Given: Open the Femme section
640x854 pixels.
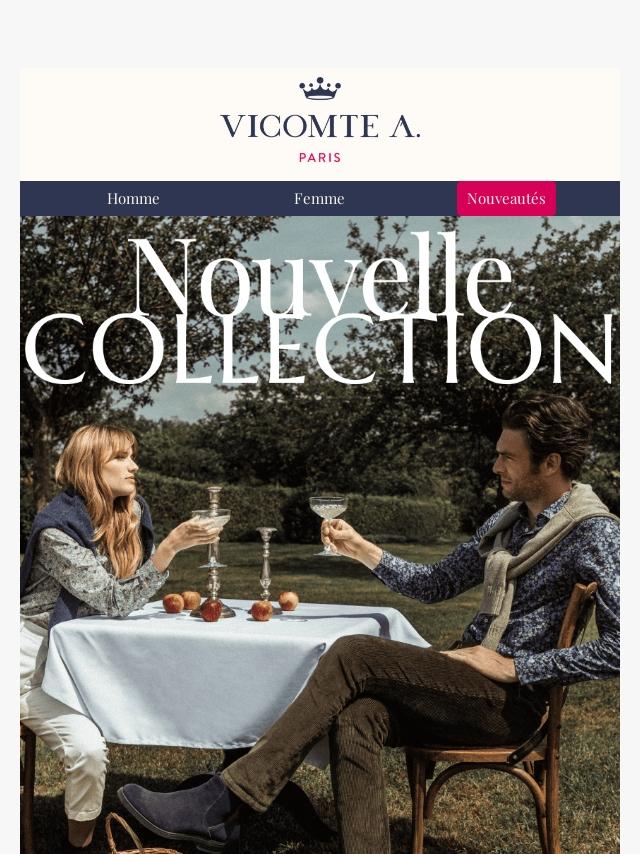Looking at the screenshot, I should click(x=319, y=199).
